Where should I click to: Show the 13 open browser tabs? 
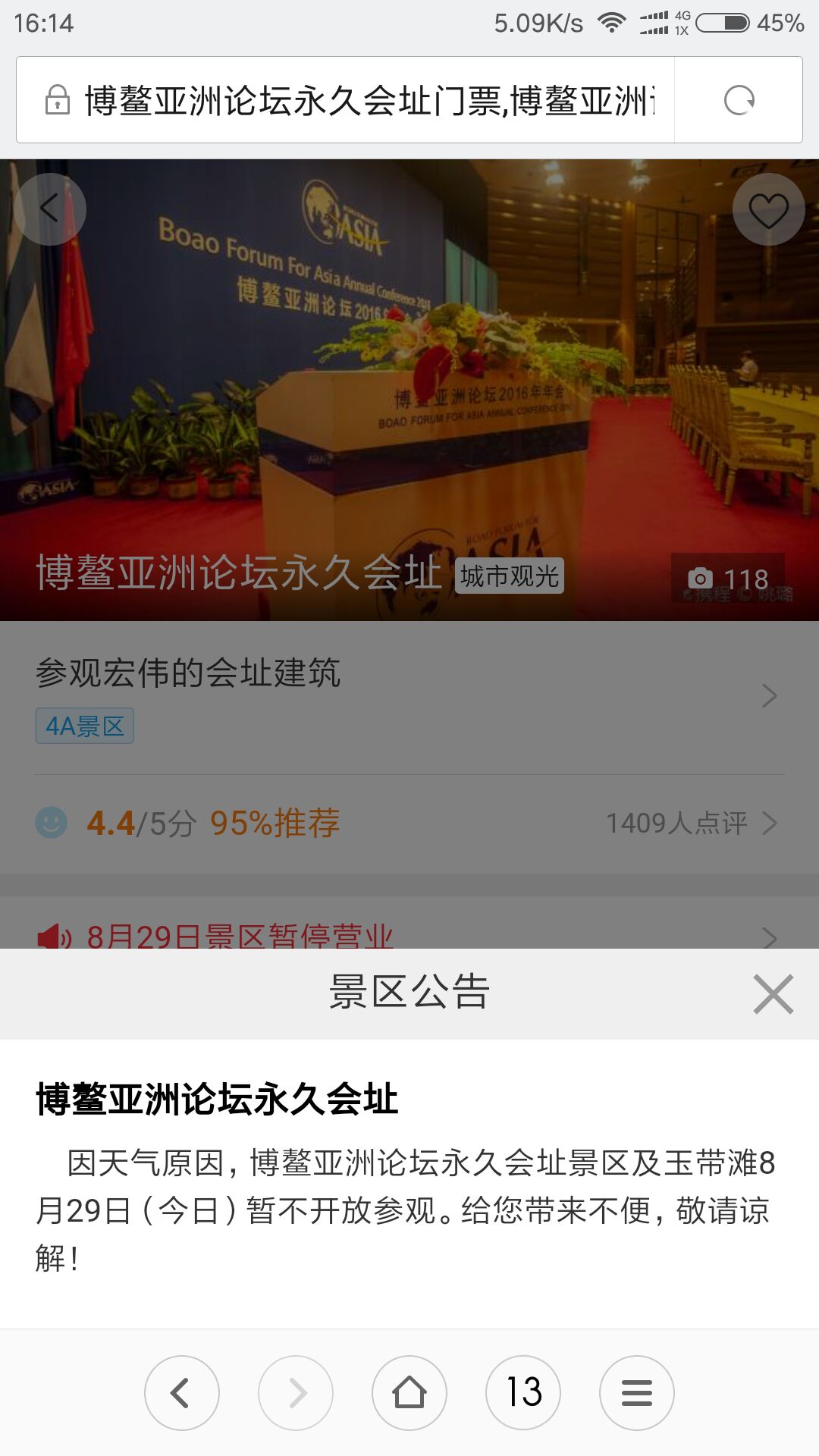click(x=523, y=1393)
